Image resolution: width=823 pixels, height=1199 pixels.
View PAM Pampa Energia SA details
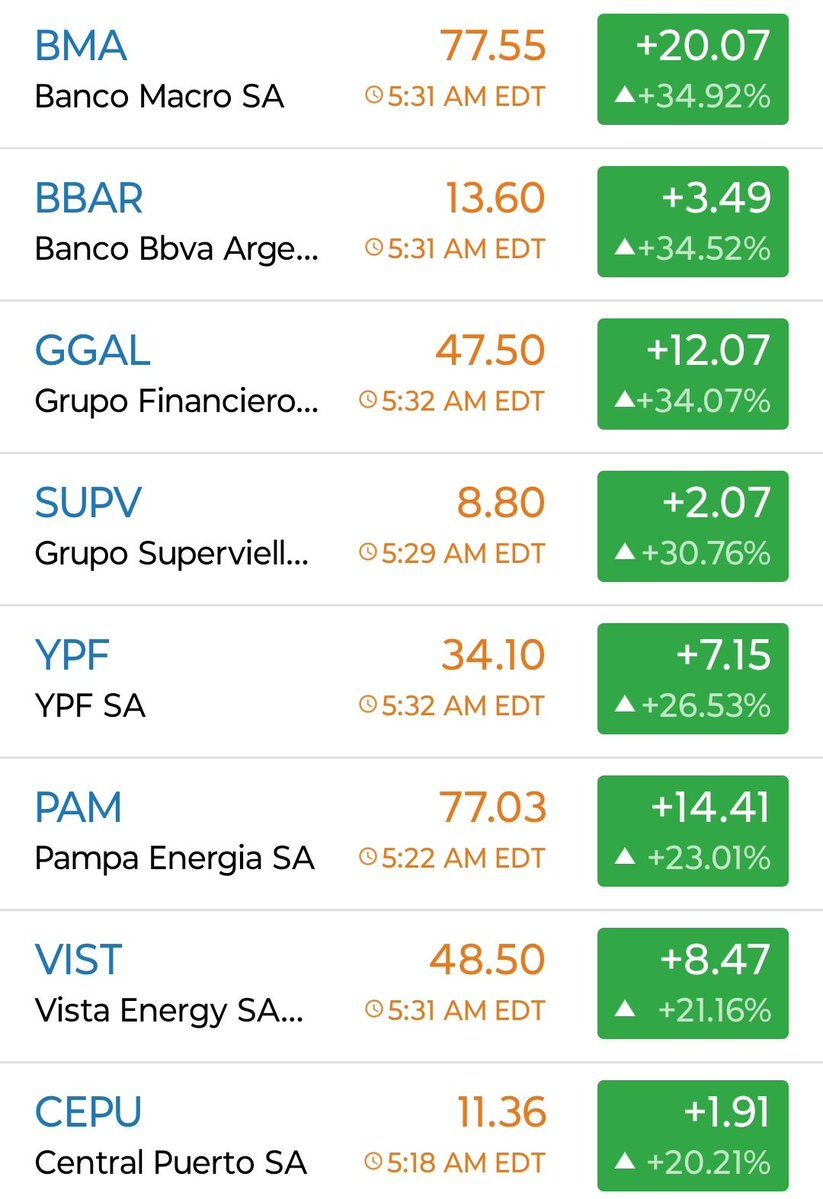(x=174, y=832)
